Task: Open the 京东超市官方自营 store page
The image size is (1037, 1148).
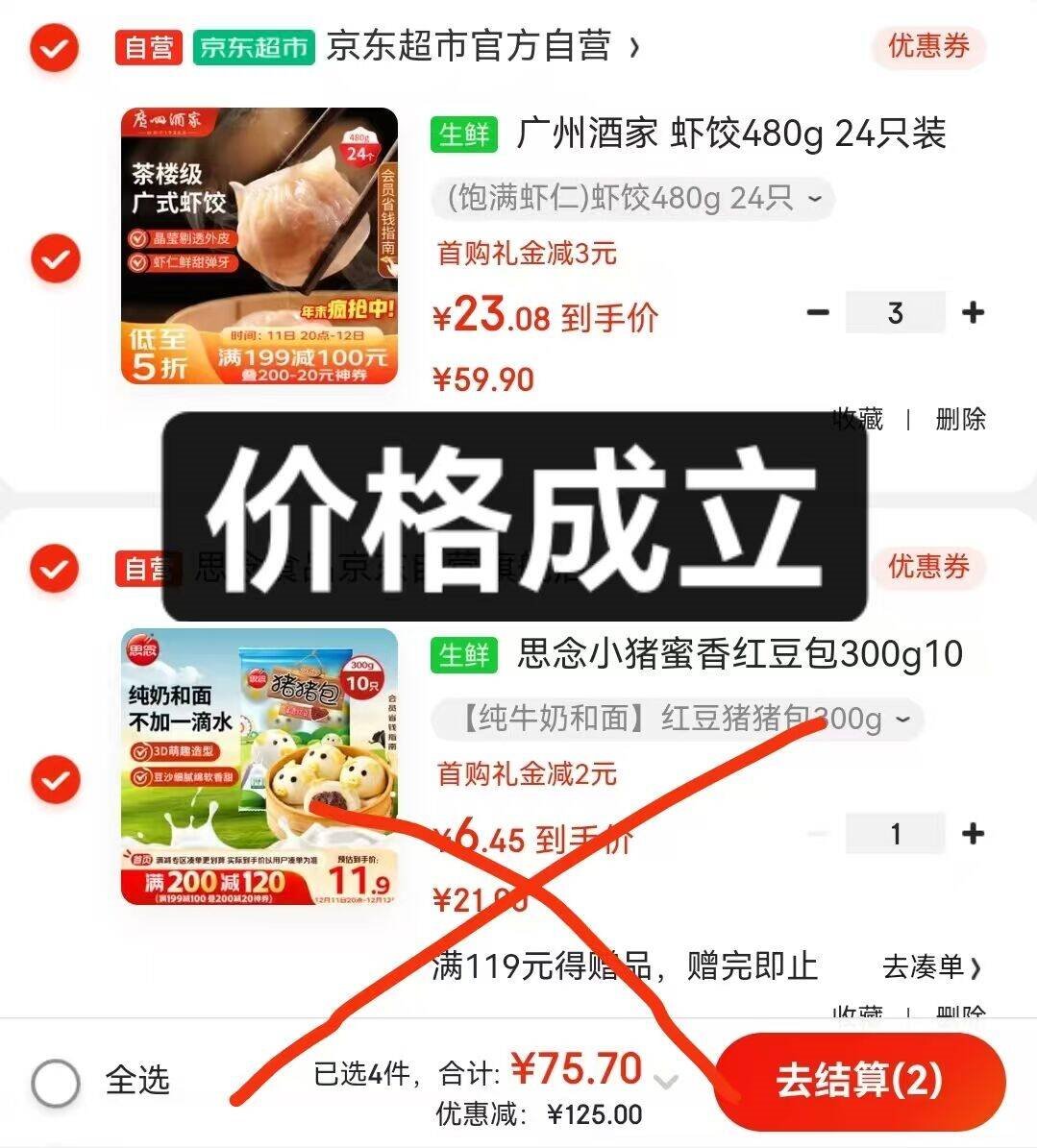Action: pyautogui.click(x=481, y=46)
